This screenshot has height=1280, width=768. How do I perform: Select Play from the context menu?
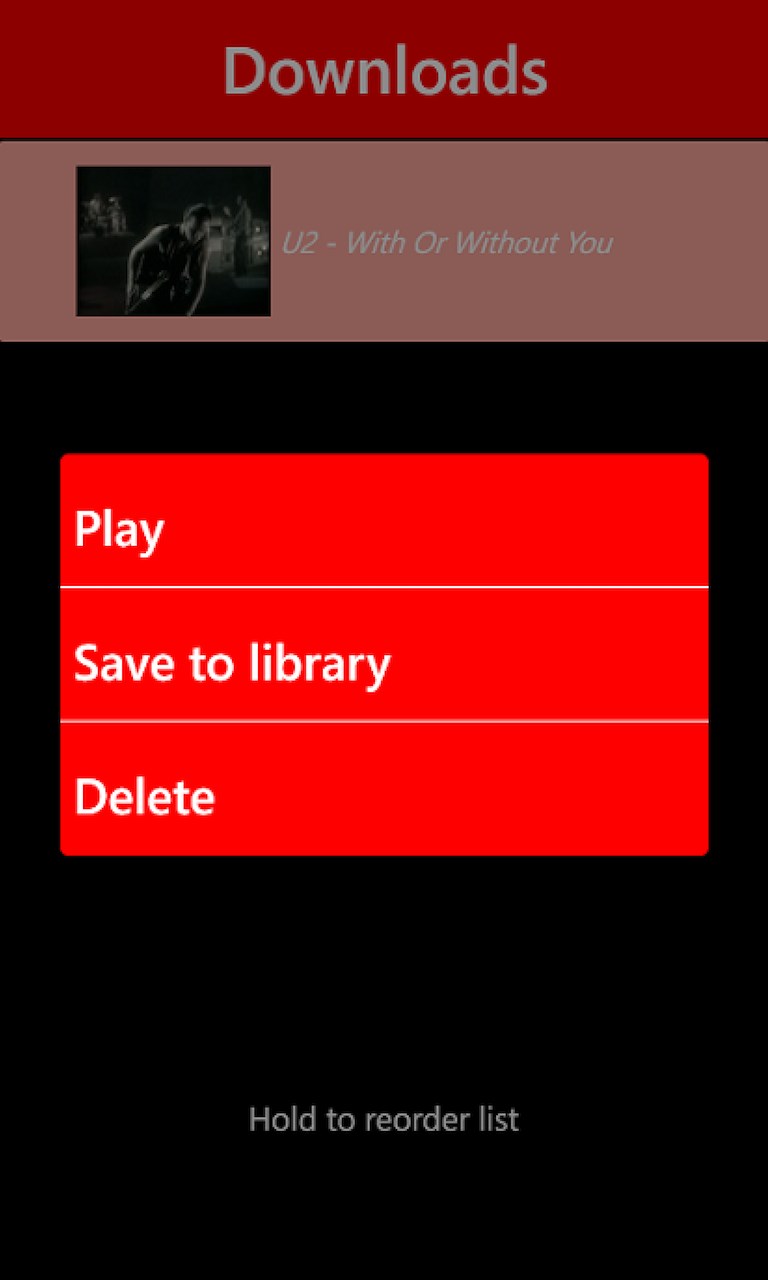click(384, 522)
